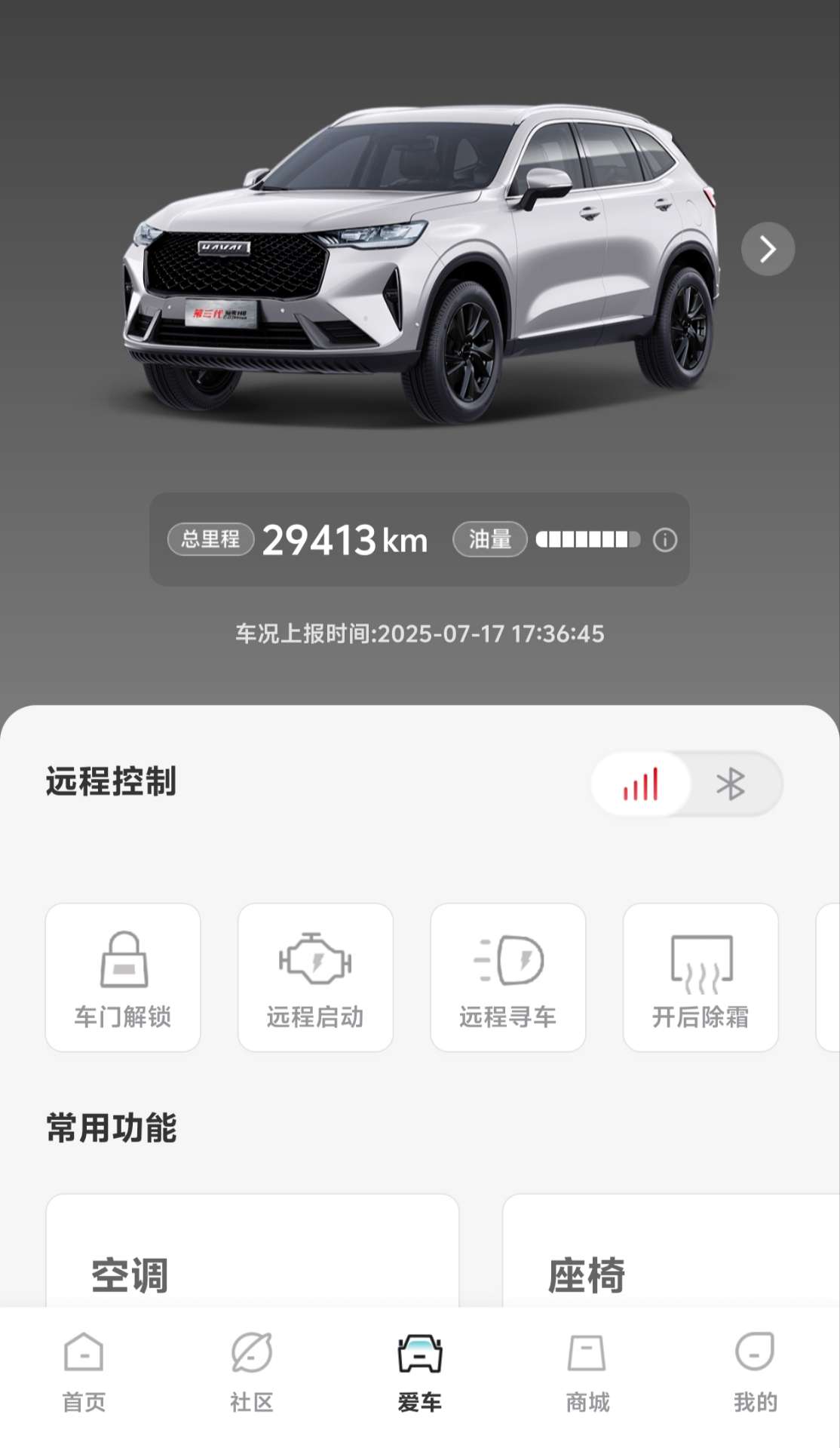
Task: Tap 车门解锁 to unlock the doors
Action: (123, 977)
